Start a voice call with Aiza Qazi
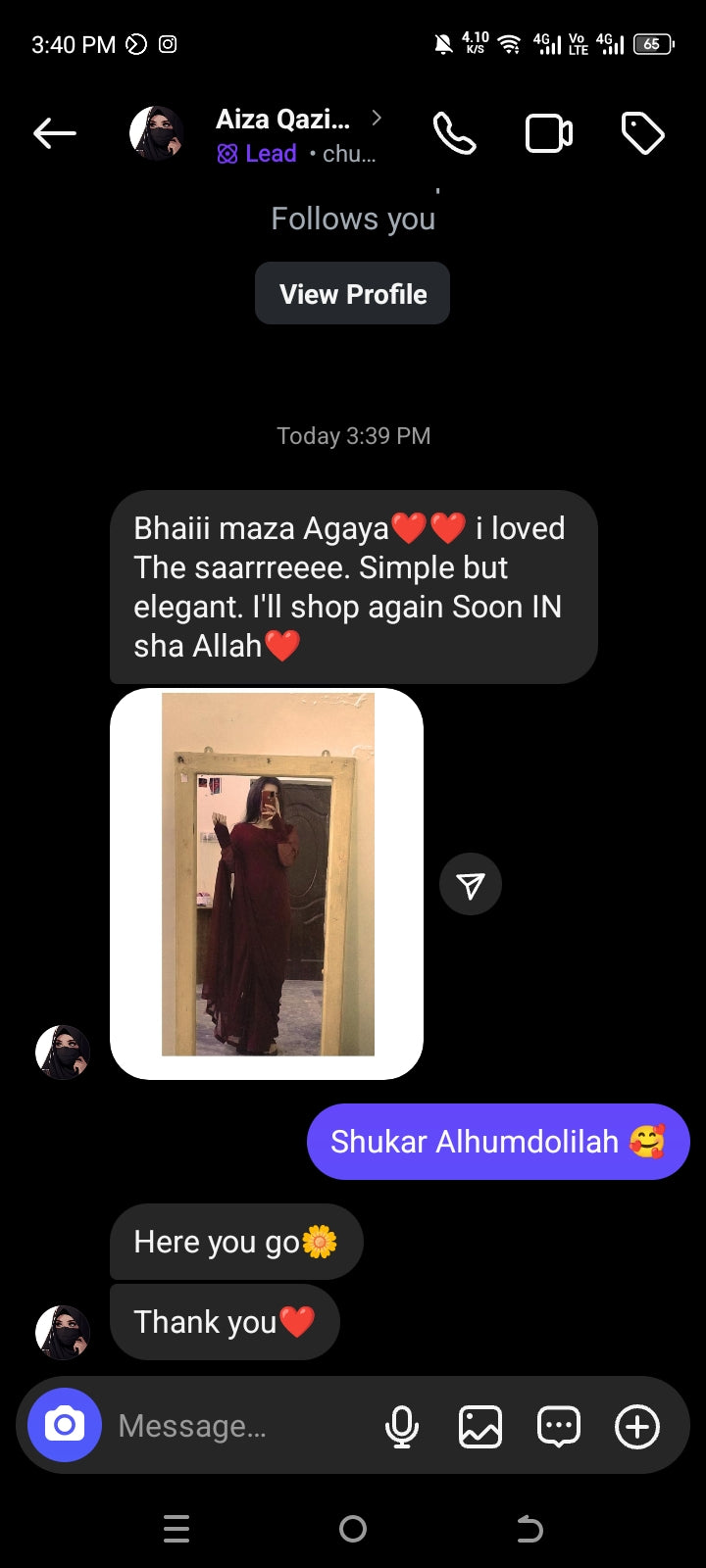The height and width of the screenshot is (1568, 706). click(454, 134)
